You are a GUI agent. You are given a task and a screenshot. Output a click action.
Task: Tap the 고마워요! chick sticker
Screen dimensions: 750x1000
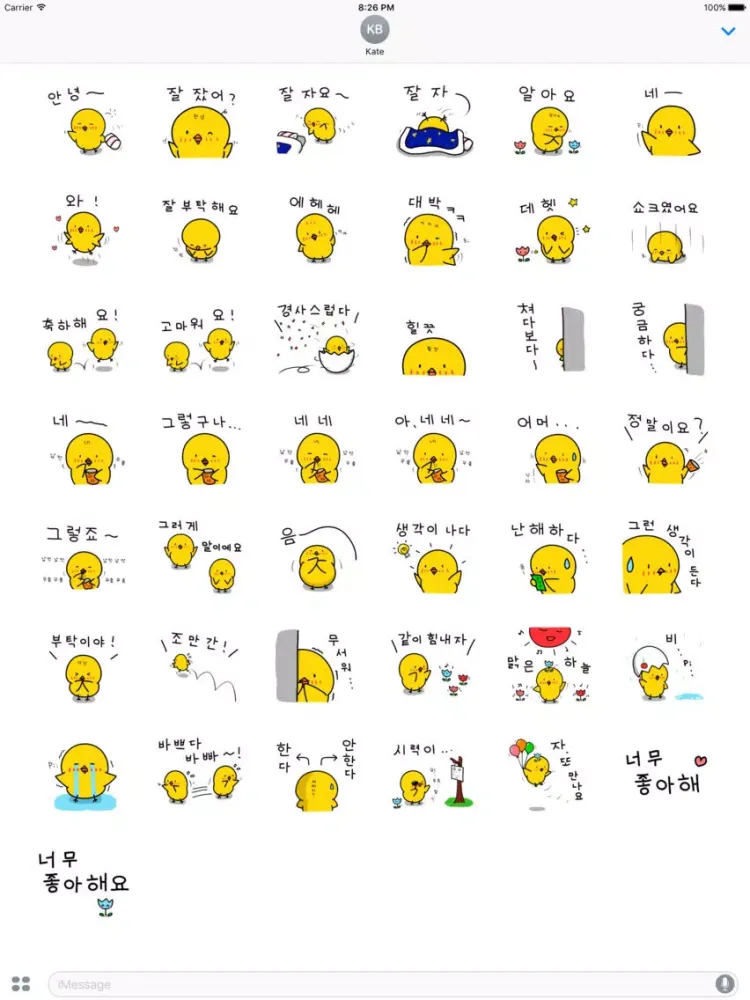pos(200,340)
